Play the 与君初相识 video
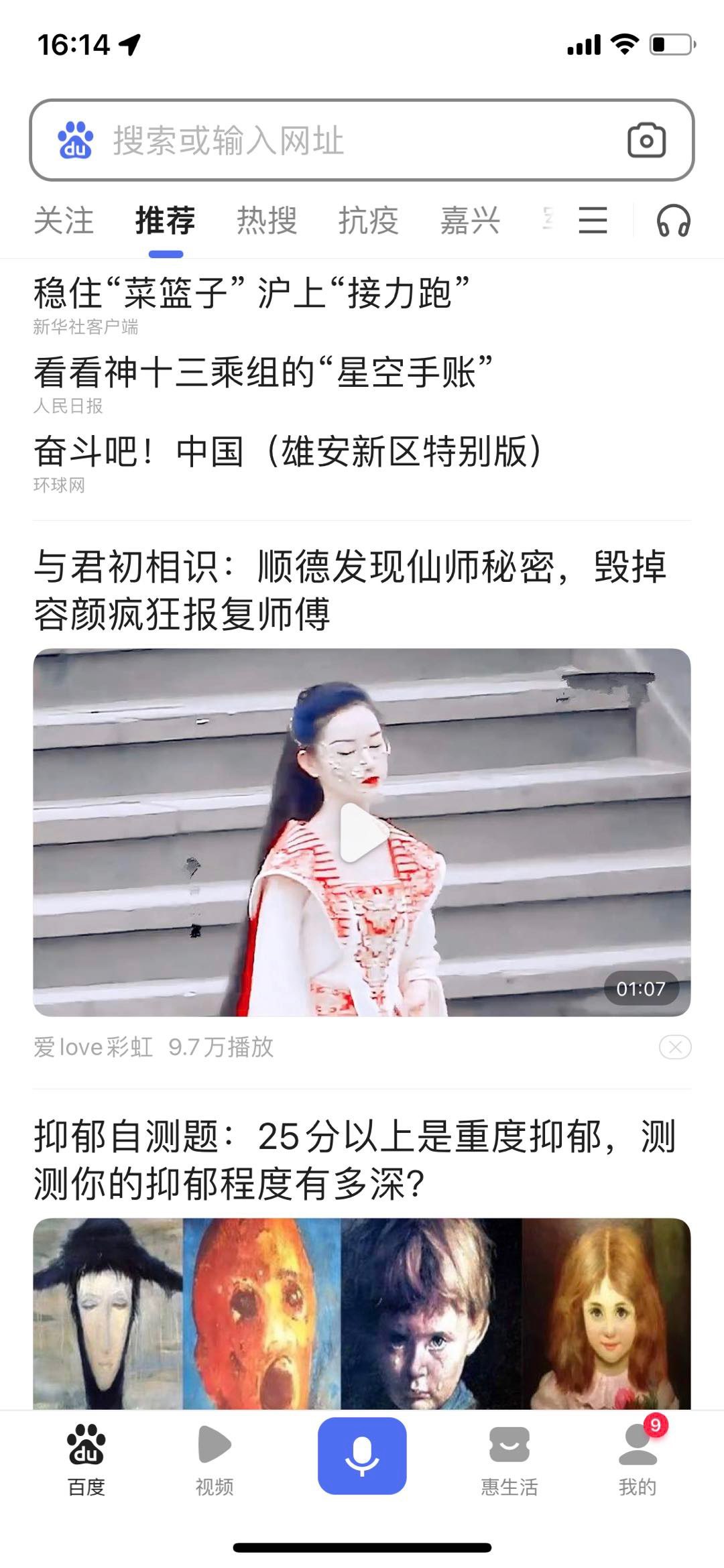Screen dimensions: 724x1568 (362, 832)
